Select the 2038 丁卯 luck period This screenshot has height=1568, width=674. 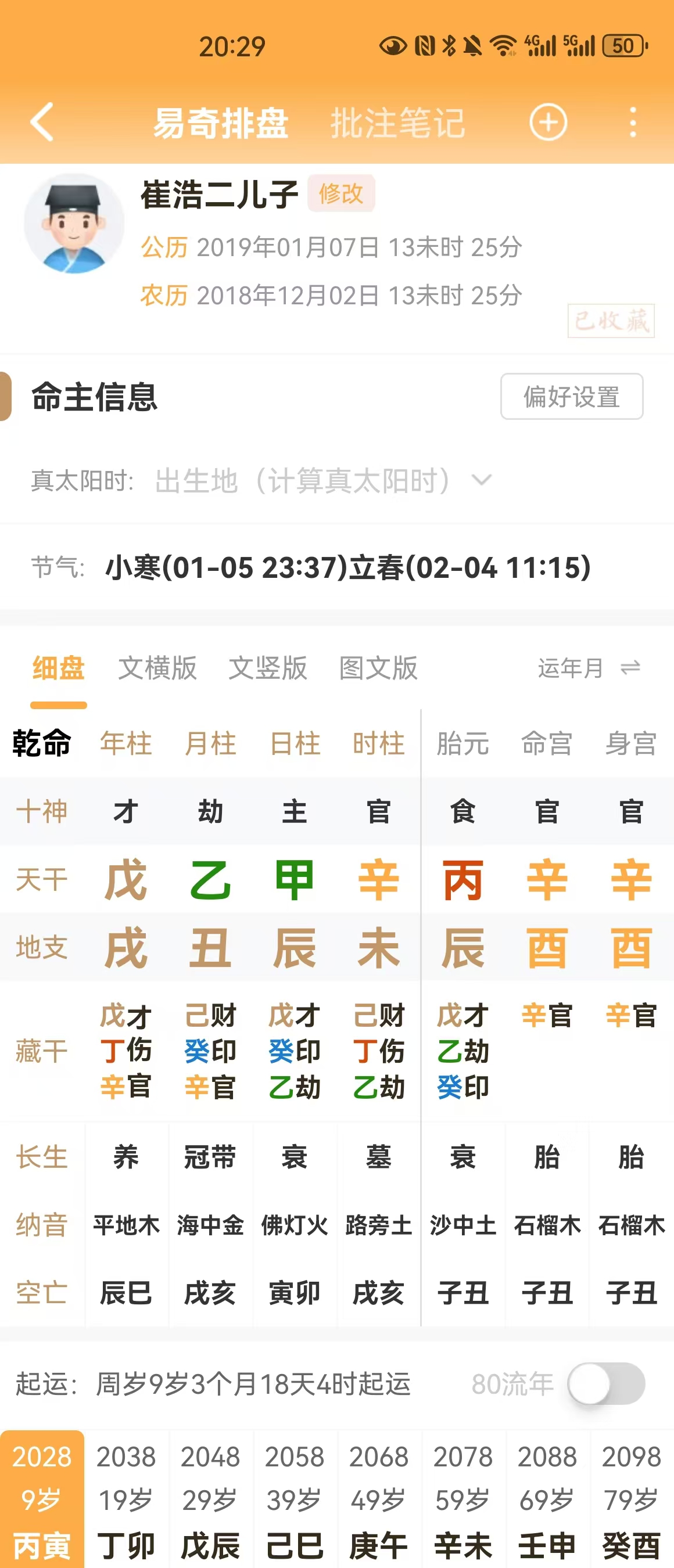pyautogui.click(x=126, y=1501)
